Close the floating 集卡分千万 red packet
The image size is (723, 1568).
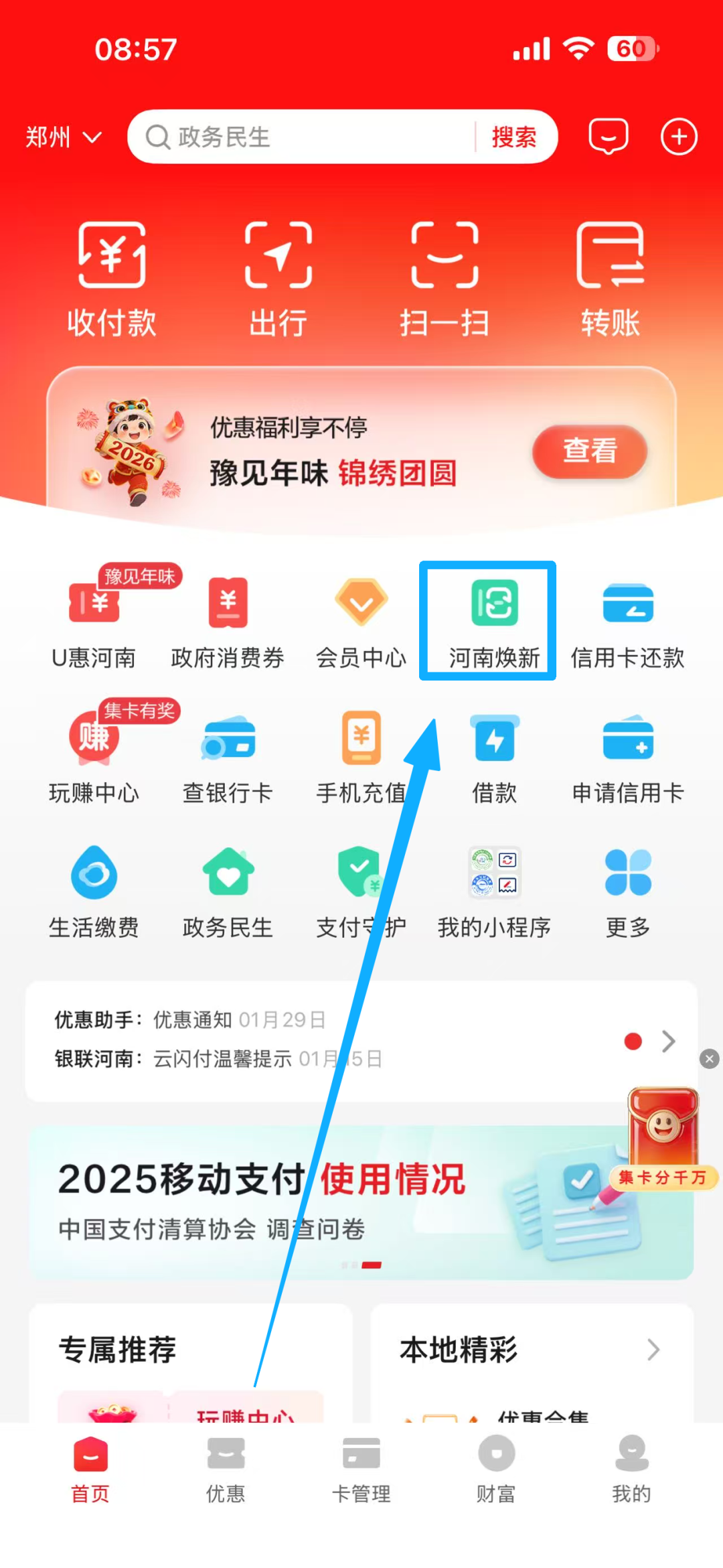[710, 1058]
